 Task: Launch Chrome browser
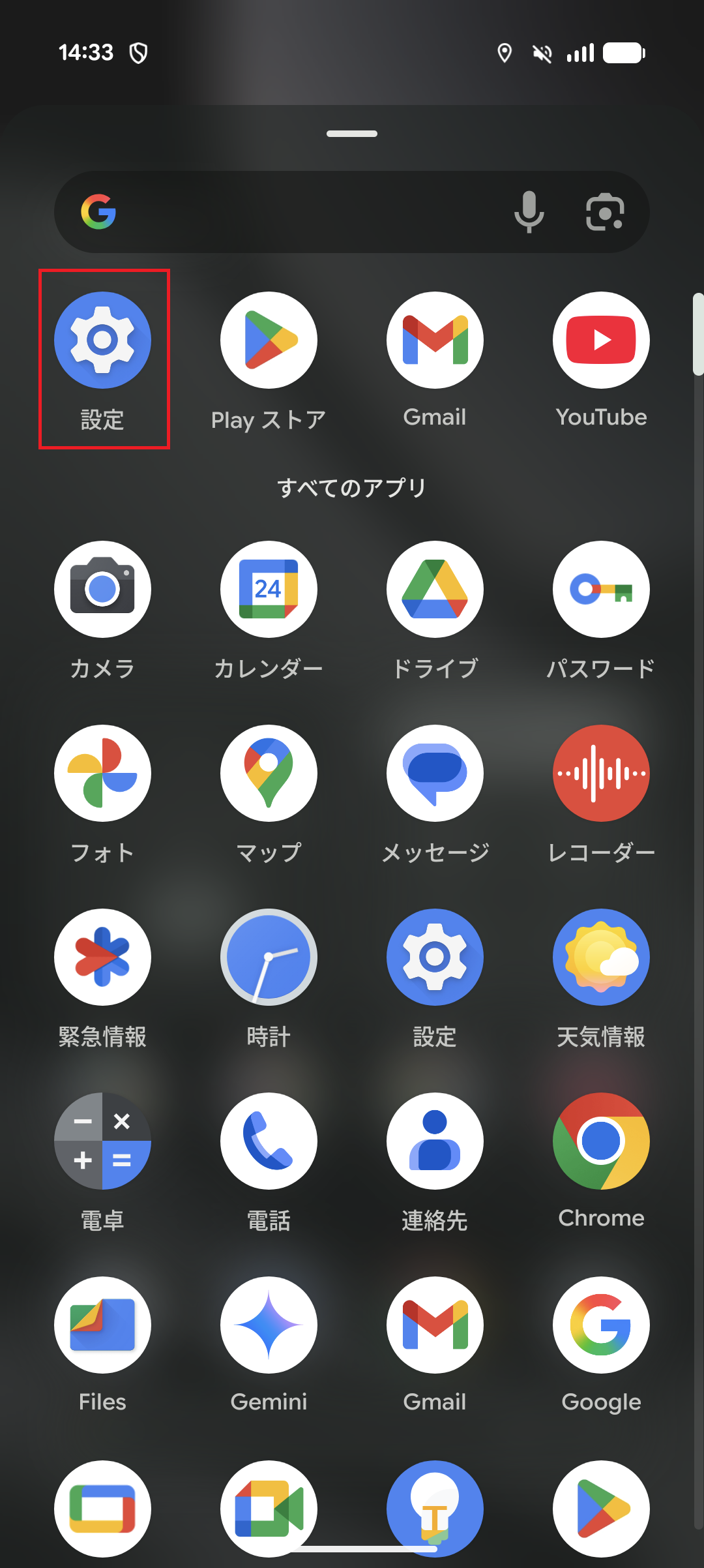pos(601,1140)
